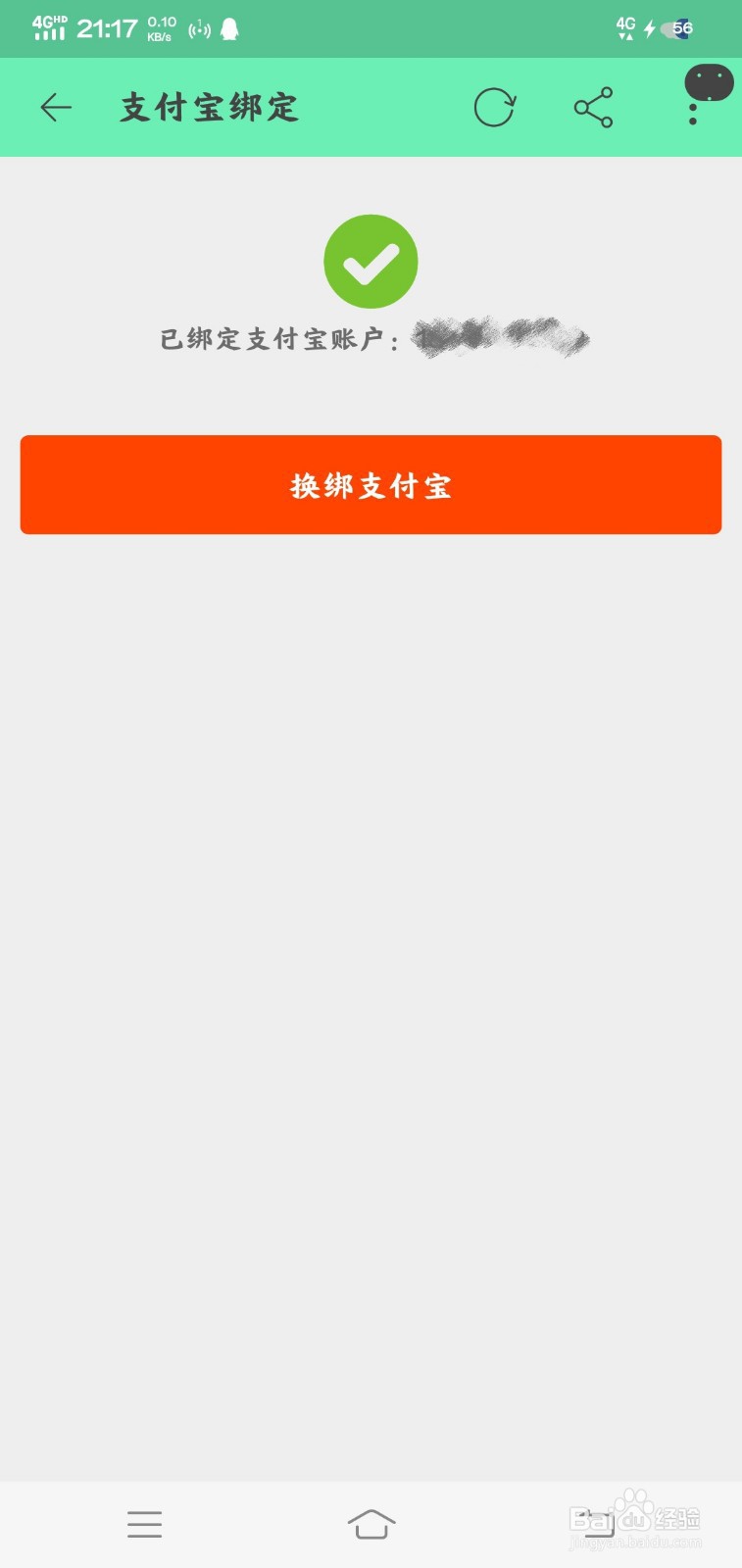Tap the green checkmark success icon
Screen dimensions: 742x1568
(371, 261)
